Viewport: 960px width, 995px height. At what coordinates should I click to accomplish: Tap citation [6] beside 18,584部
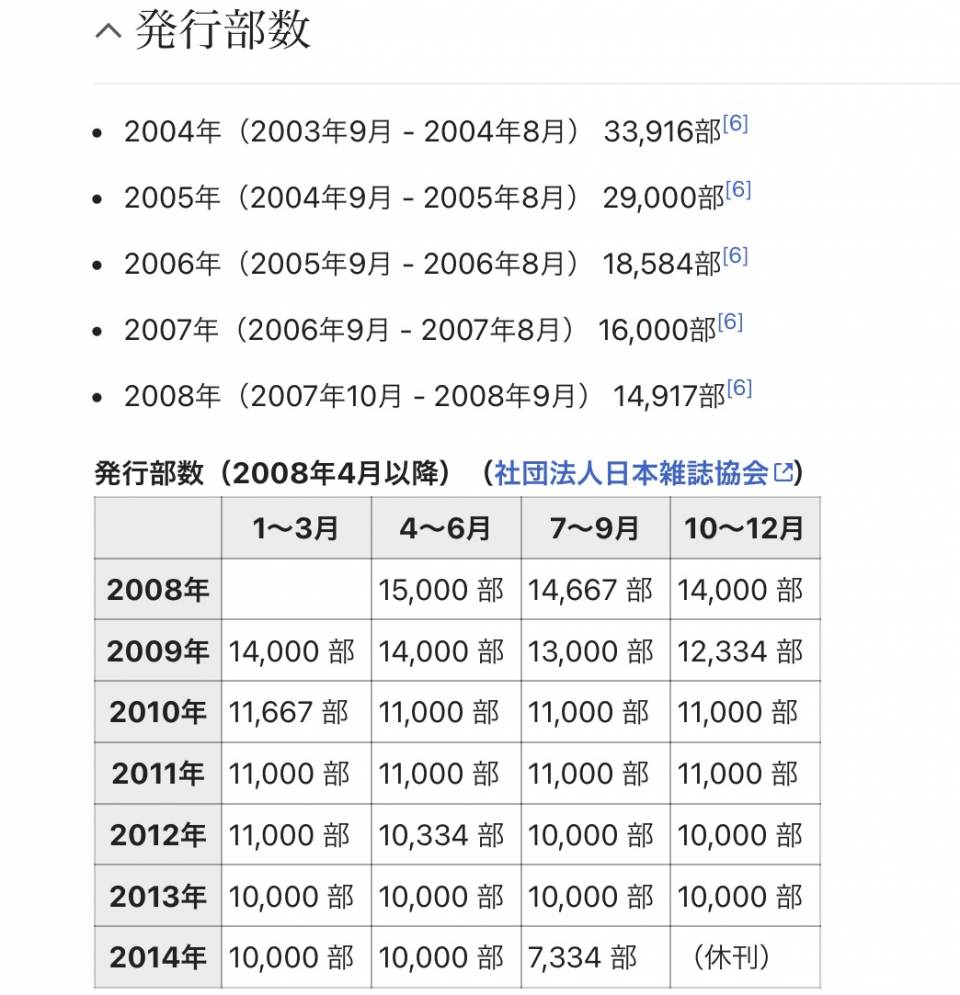(735, 256)
